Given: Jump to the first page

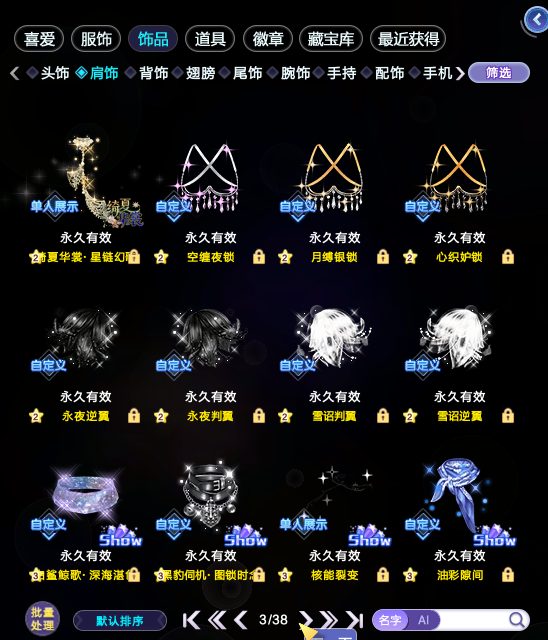Looking at the screenshot, I should (x=191, y=620).
